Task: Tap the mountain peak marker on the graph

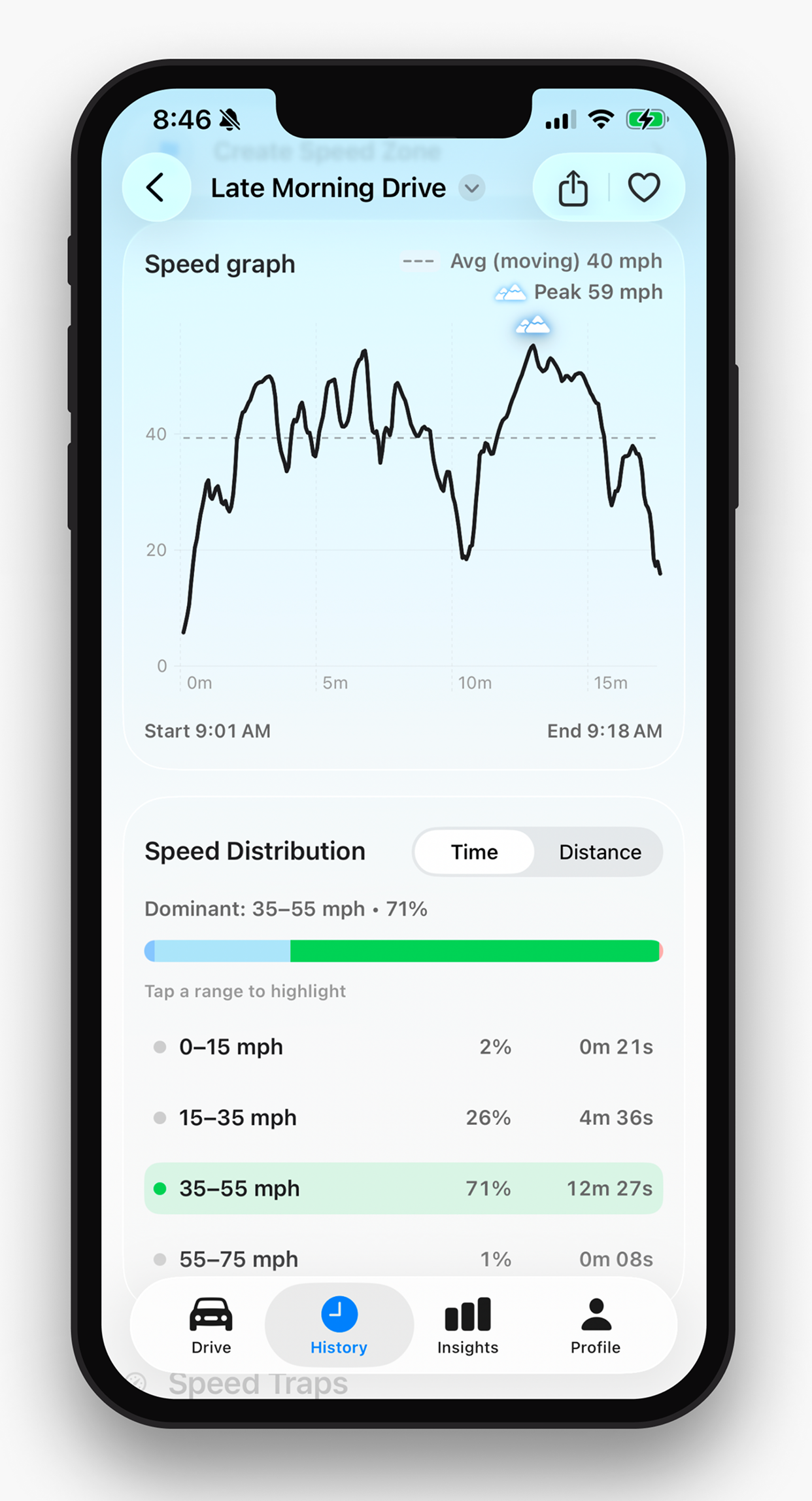Action: (x=532, y=325)
